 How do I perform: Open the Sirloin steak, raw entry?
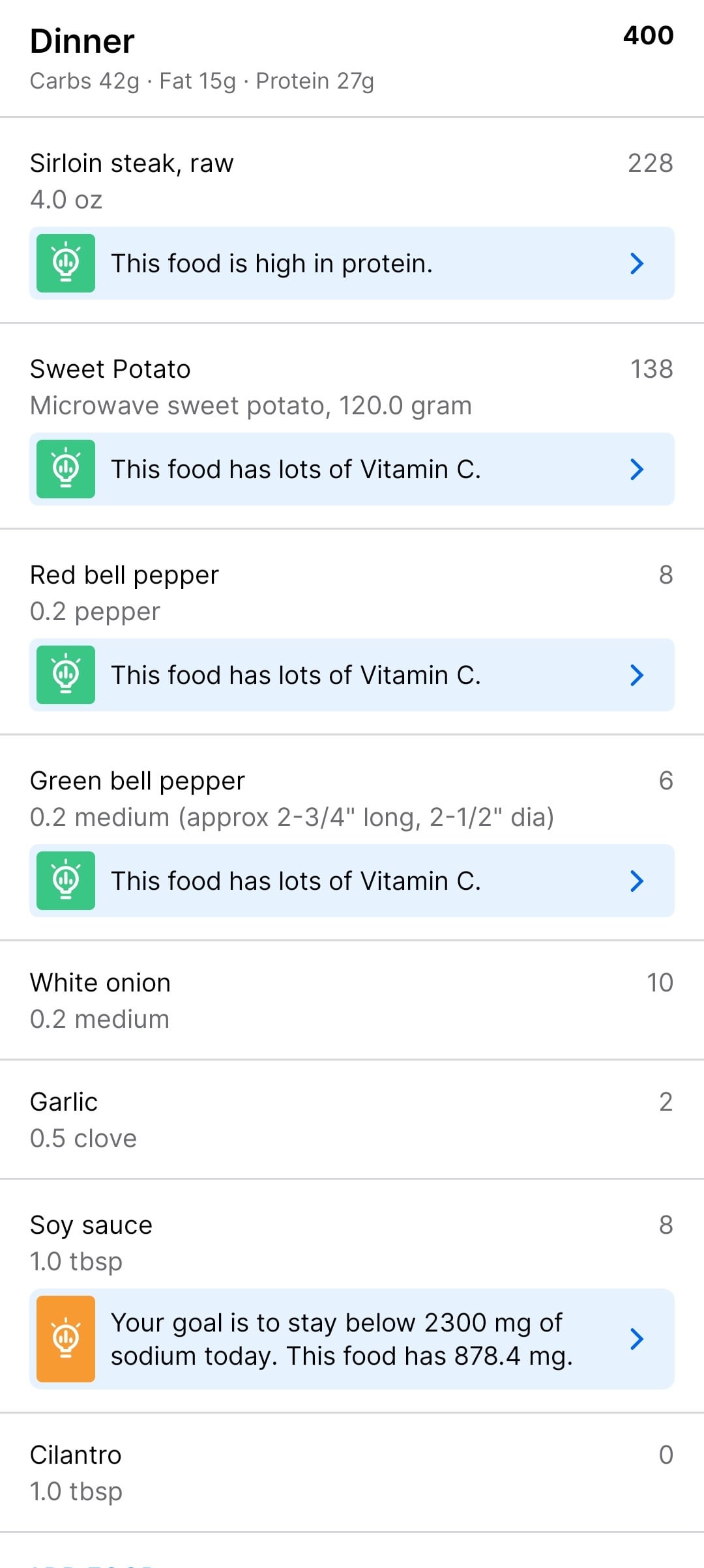pyautogui.click(x=352, y=181)
